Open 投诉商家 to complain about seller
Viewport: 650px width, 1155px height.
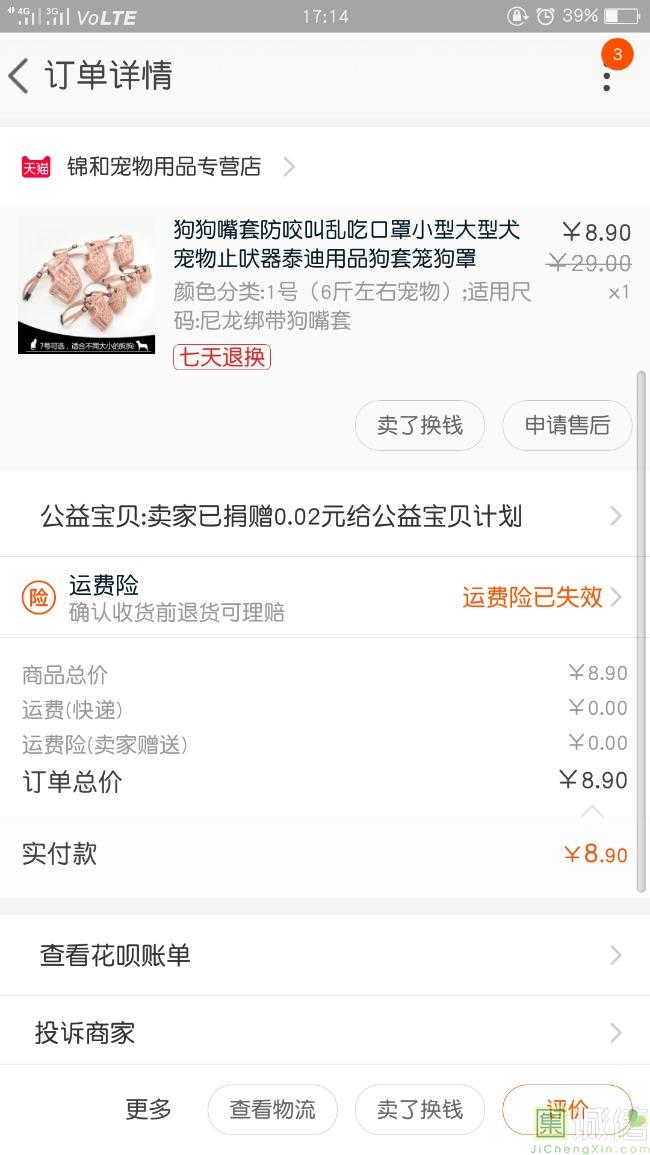pyautogui.click(x=325, y=1032)
